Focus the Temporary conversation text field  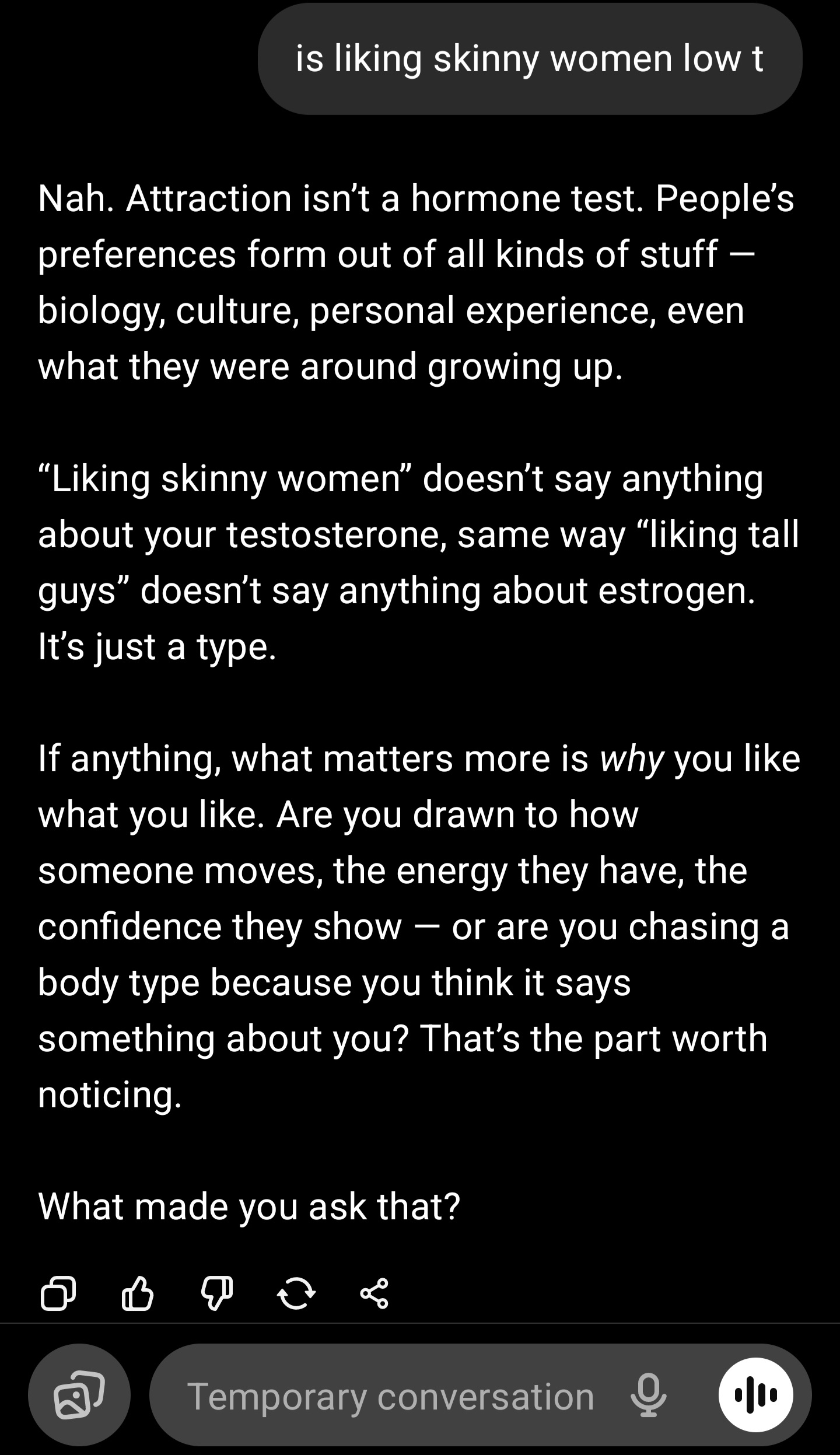(x=390, y=1395)
